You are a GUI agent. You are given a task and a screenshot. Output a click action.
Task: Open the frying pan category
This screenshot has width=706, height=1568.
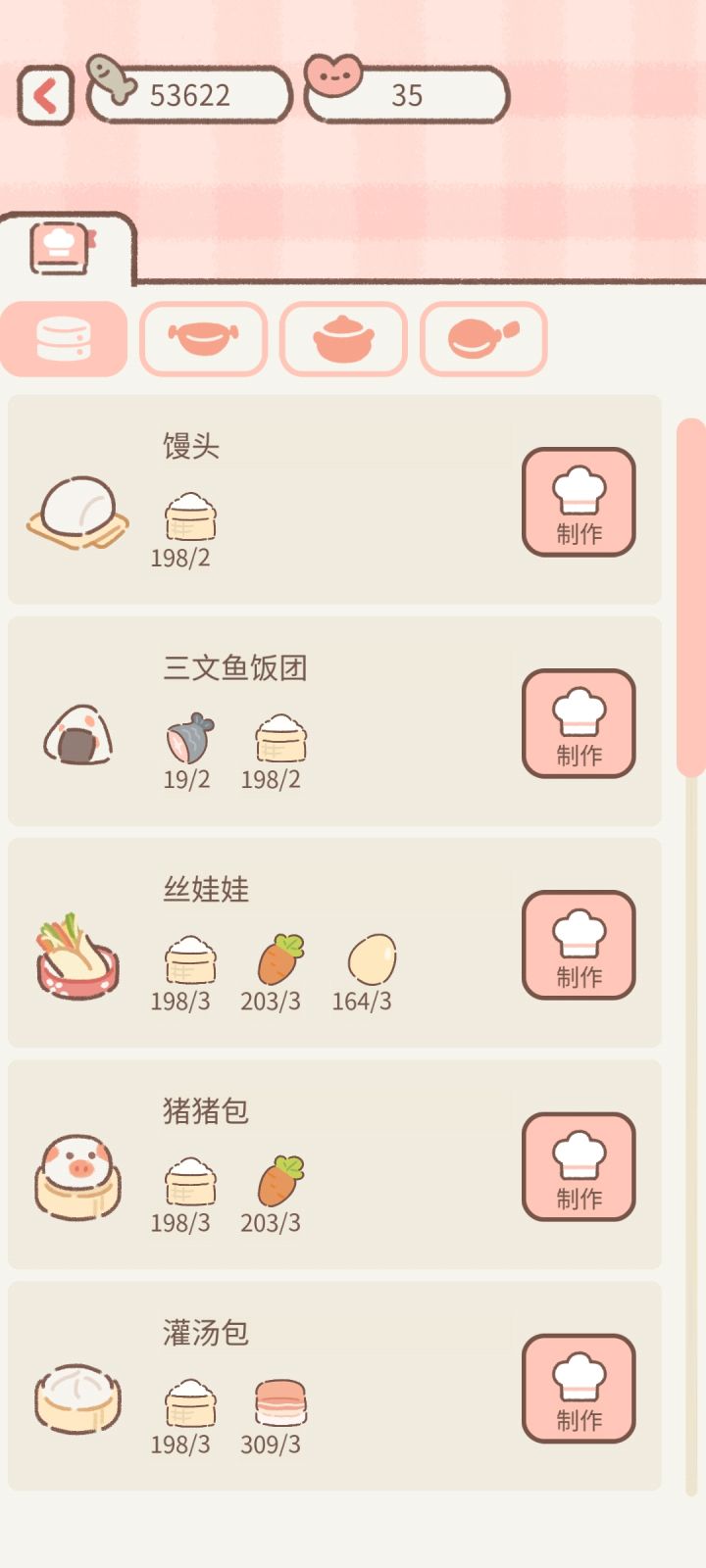483,340
